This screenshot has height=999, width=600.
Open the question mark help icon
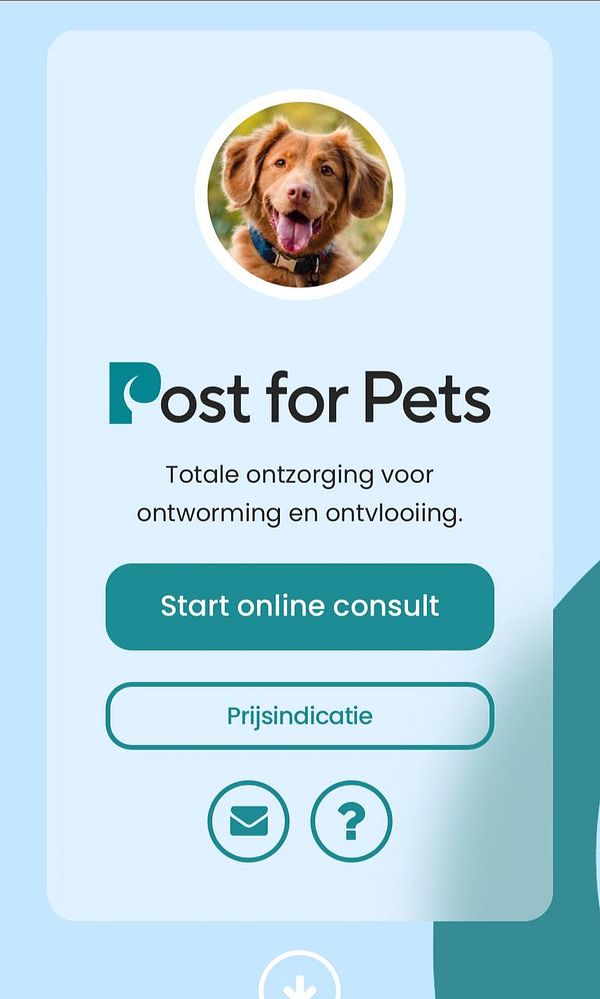pyautogui.click(x=351, y=822)
